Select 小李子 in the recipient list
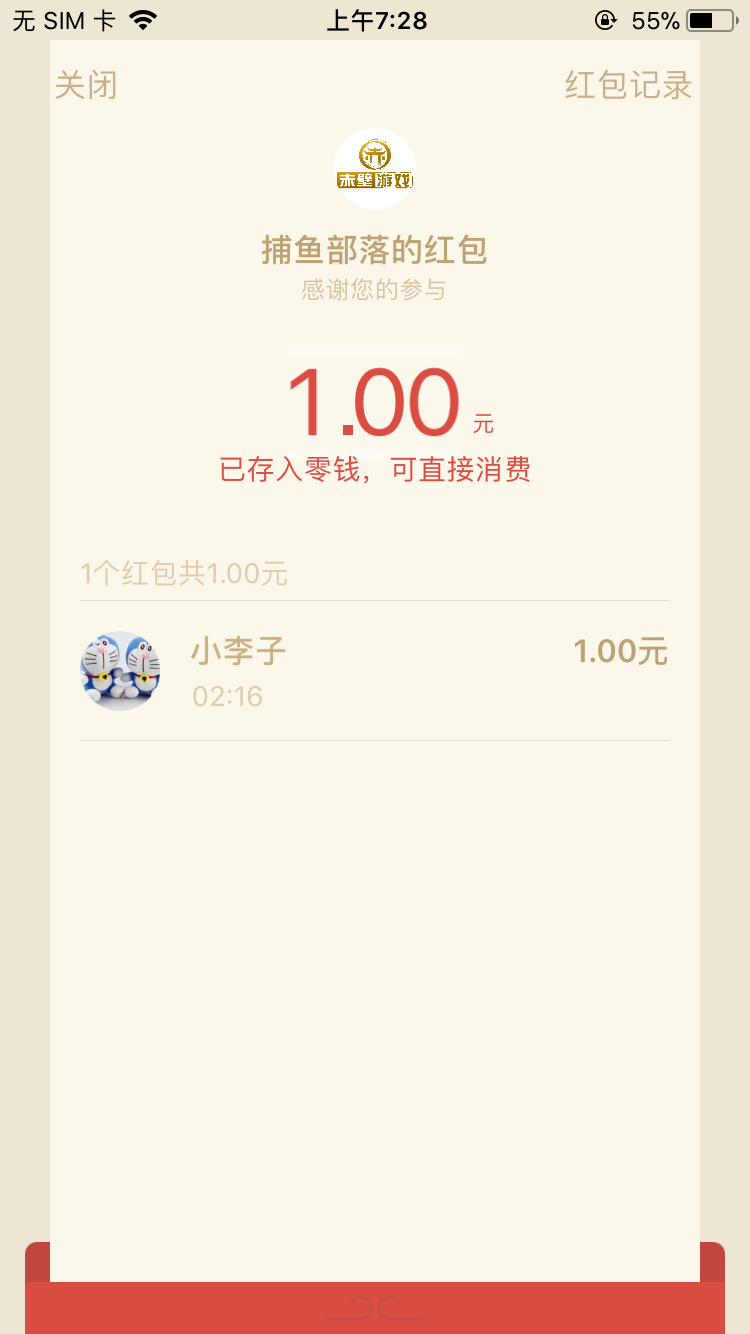 point(237,651)
